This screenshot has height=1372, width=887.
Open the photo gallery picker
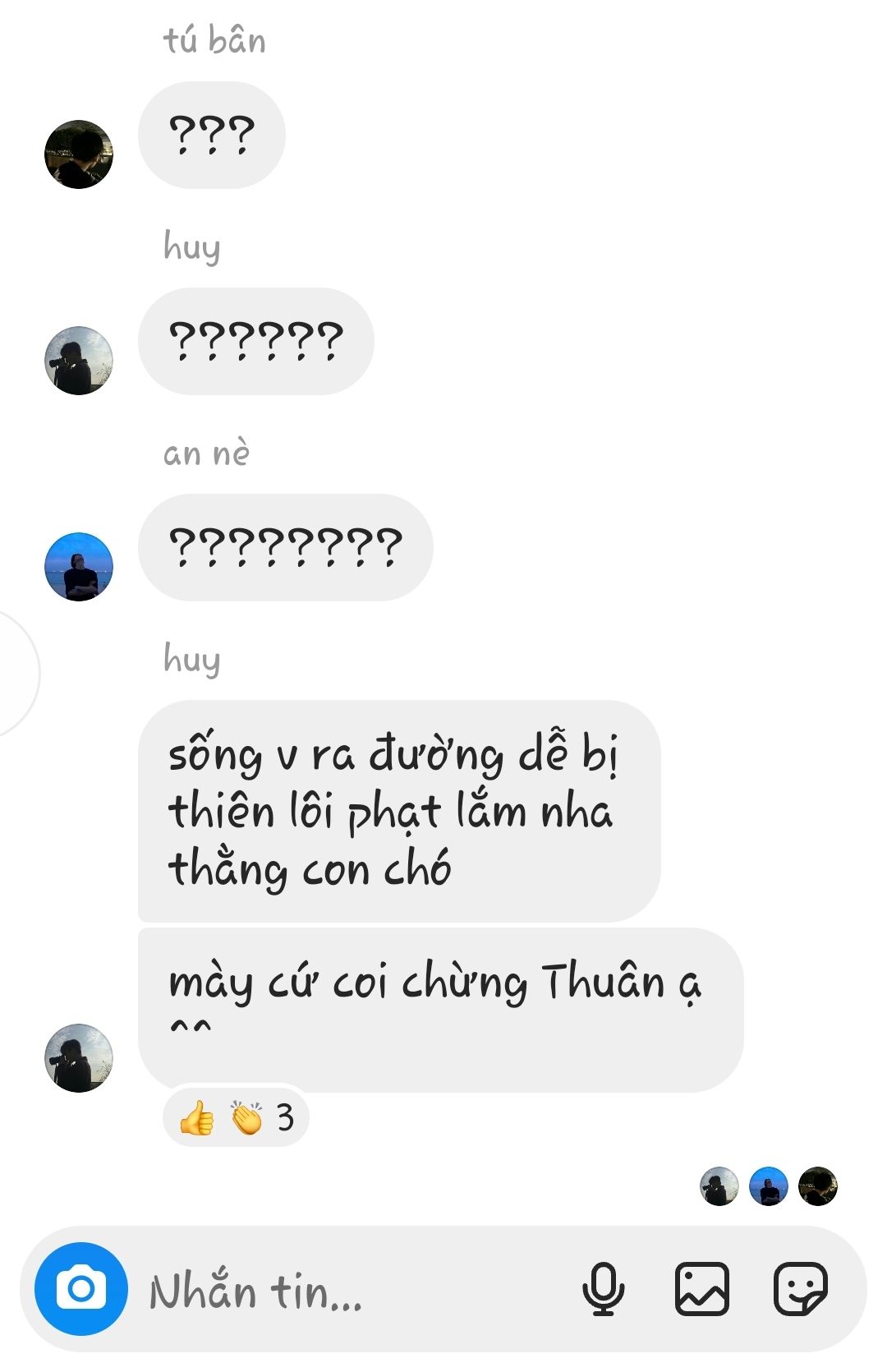point(701,1288)
